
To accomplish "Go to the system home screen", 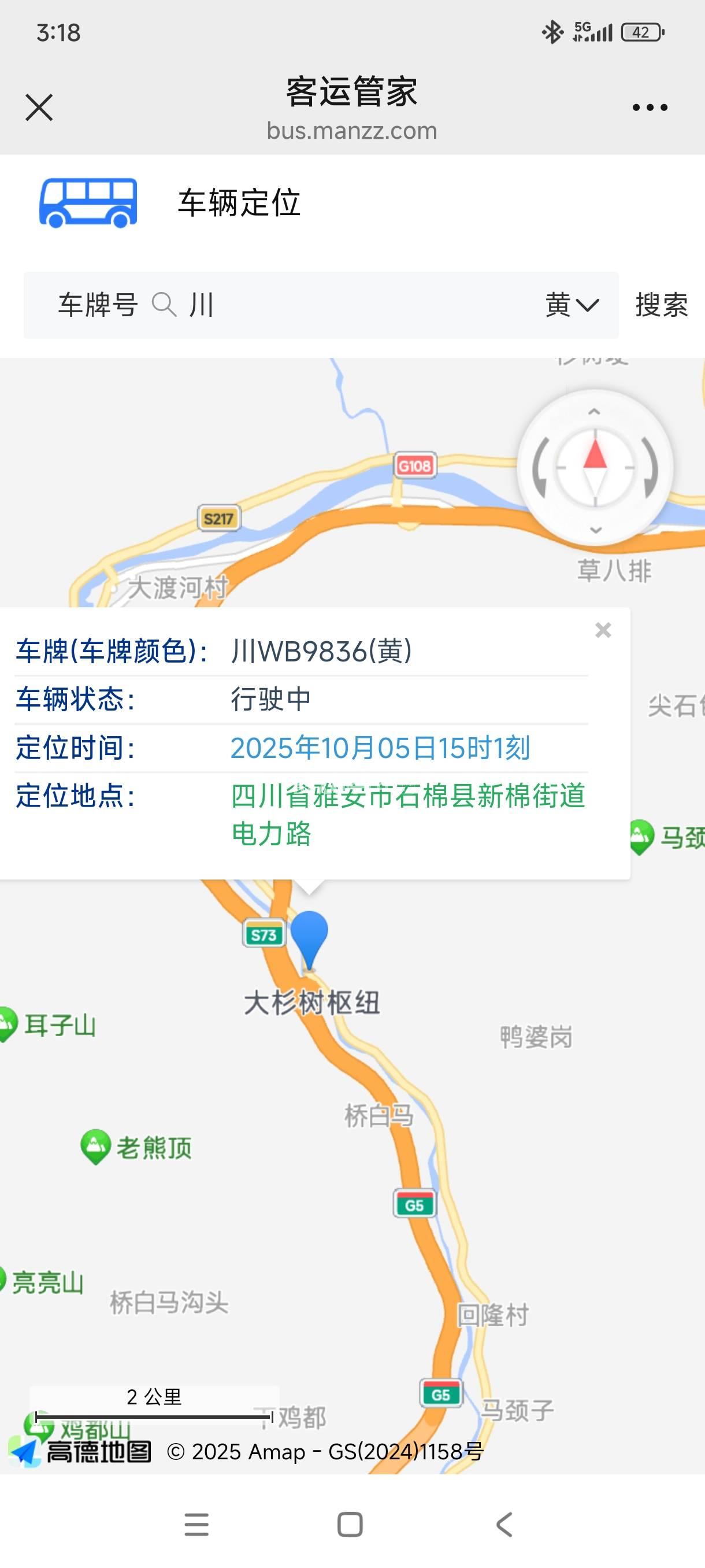I will pyautogui.click(x=350, y=1525).
